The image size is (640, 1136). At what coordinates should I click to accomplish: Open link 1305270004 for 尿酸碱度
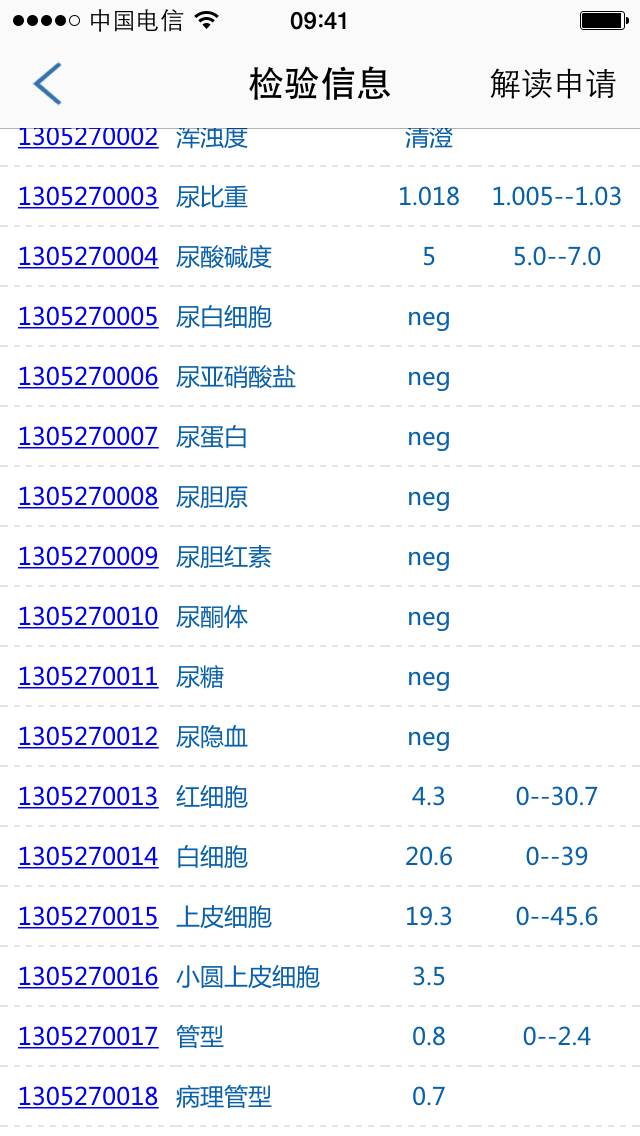click(x=88, y=257)
